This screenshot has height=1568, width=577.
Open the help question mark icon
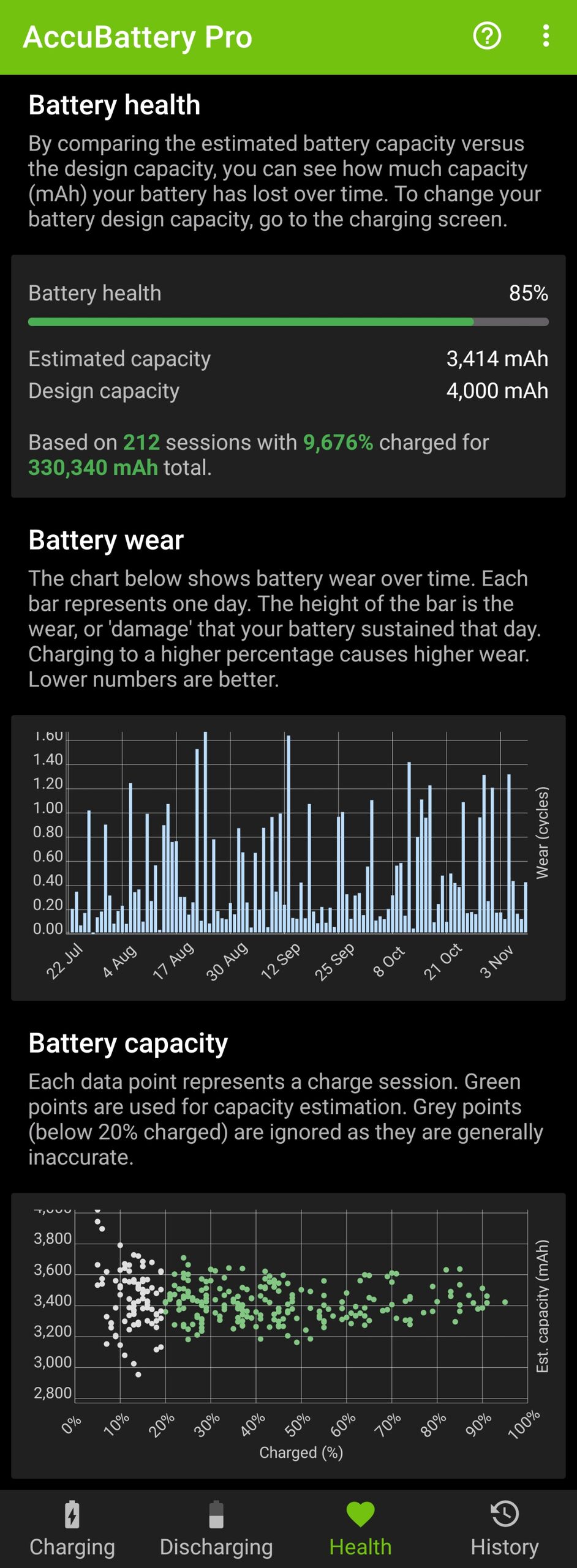487,36
